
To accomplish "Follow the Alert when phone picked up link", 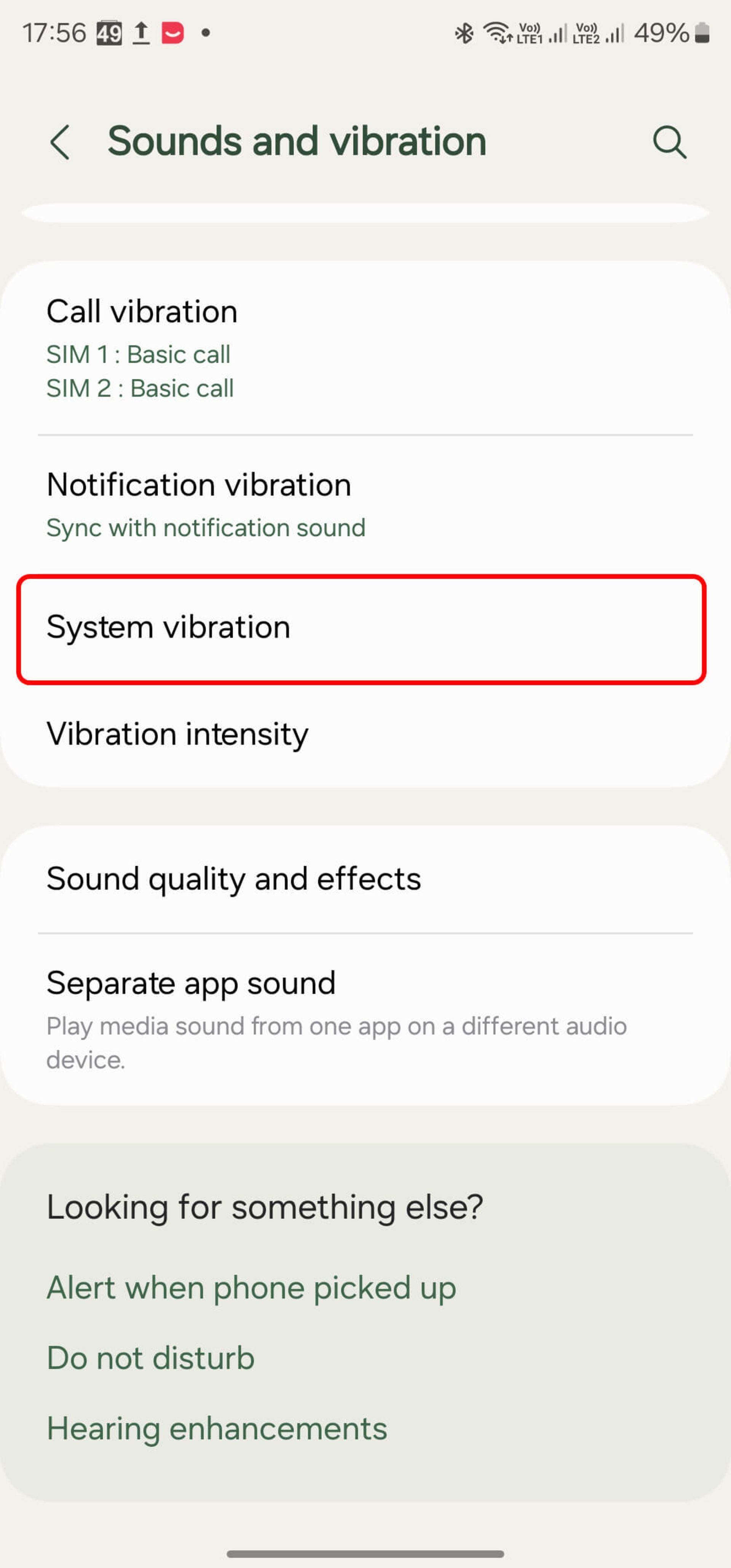I will pyautogui.click(x=251, y=1288).
